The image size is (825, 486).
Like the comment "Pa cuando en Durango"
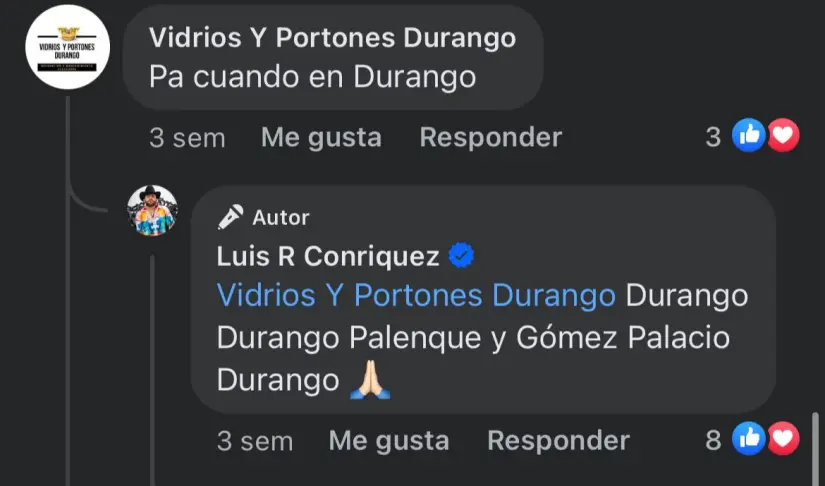coord(321,137)
